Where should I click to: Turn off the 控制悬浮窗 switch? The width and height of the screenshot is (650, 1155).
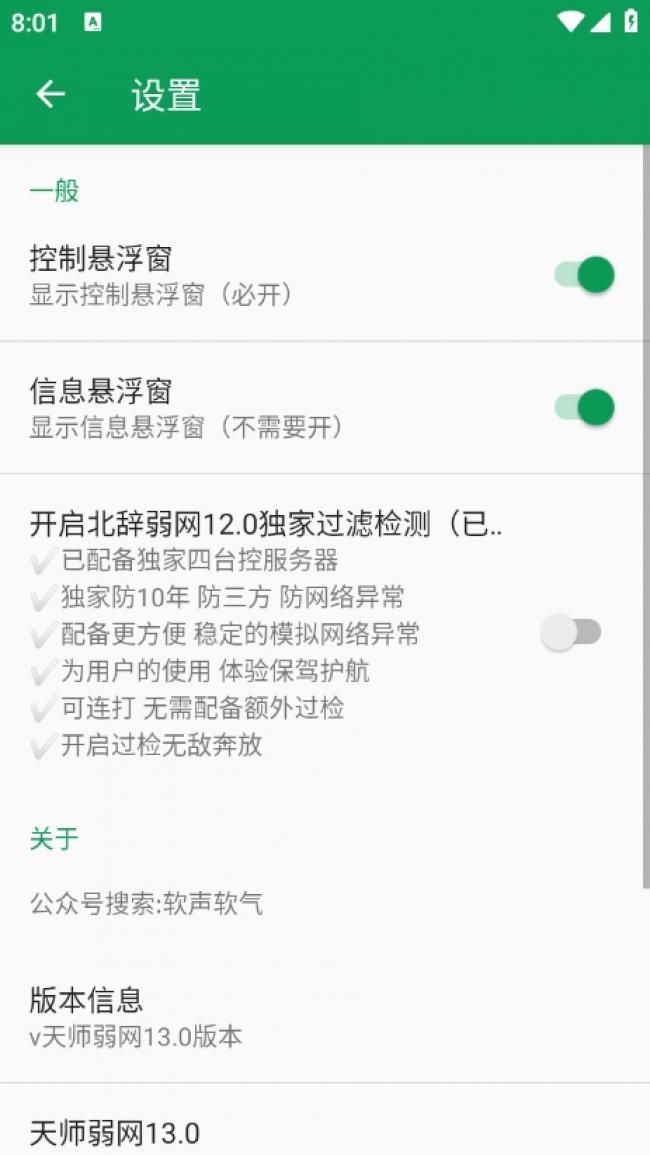585,275
